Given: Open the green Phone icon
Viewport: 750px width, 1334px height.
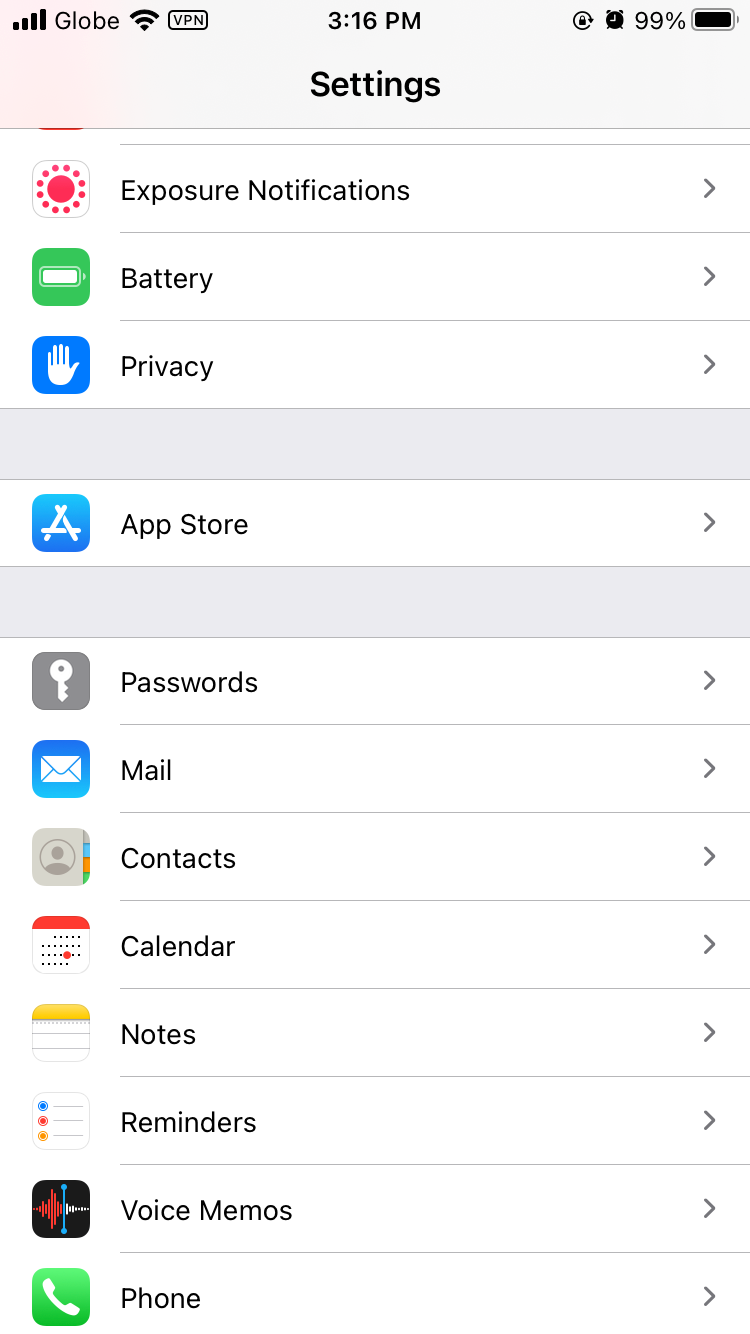Looking at the screenshot, I should 60,1297.
